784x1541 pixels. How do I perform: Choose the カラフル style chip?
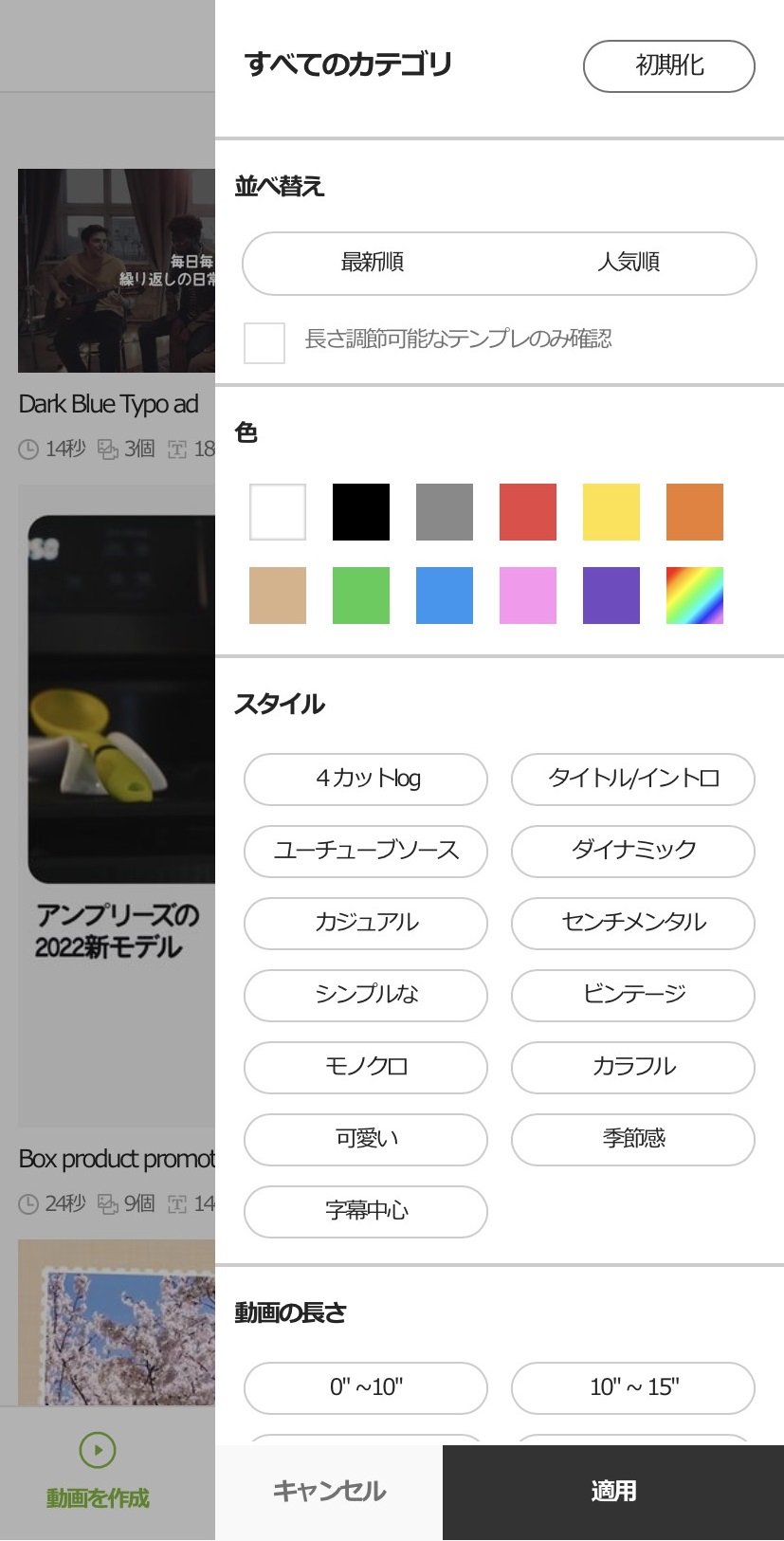pyautogui.click(x=633, y=1067)
